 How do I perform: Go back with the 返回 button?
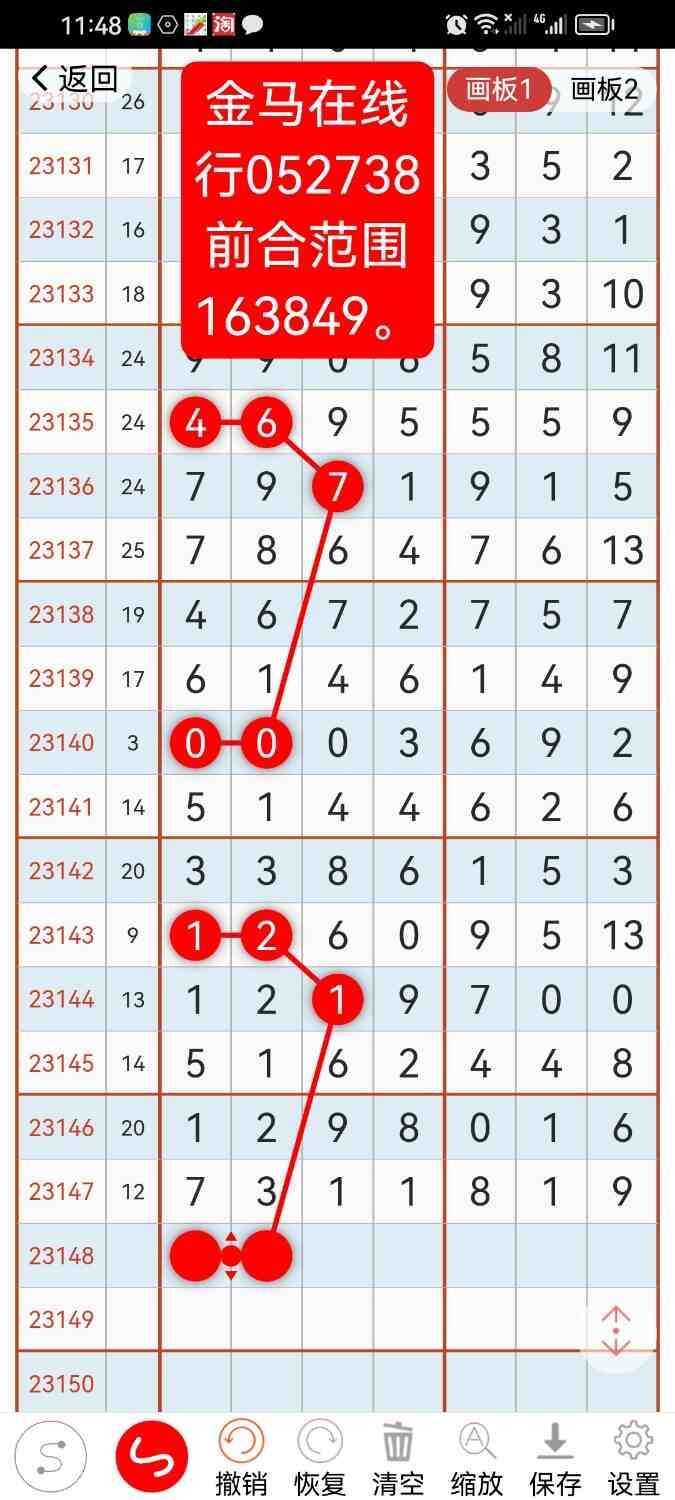tap(75, 78)
